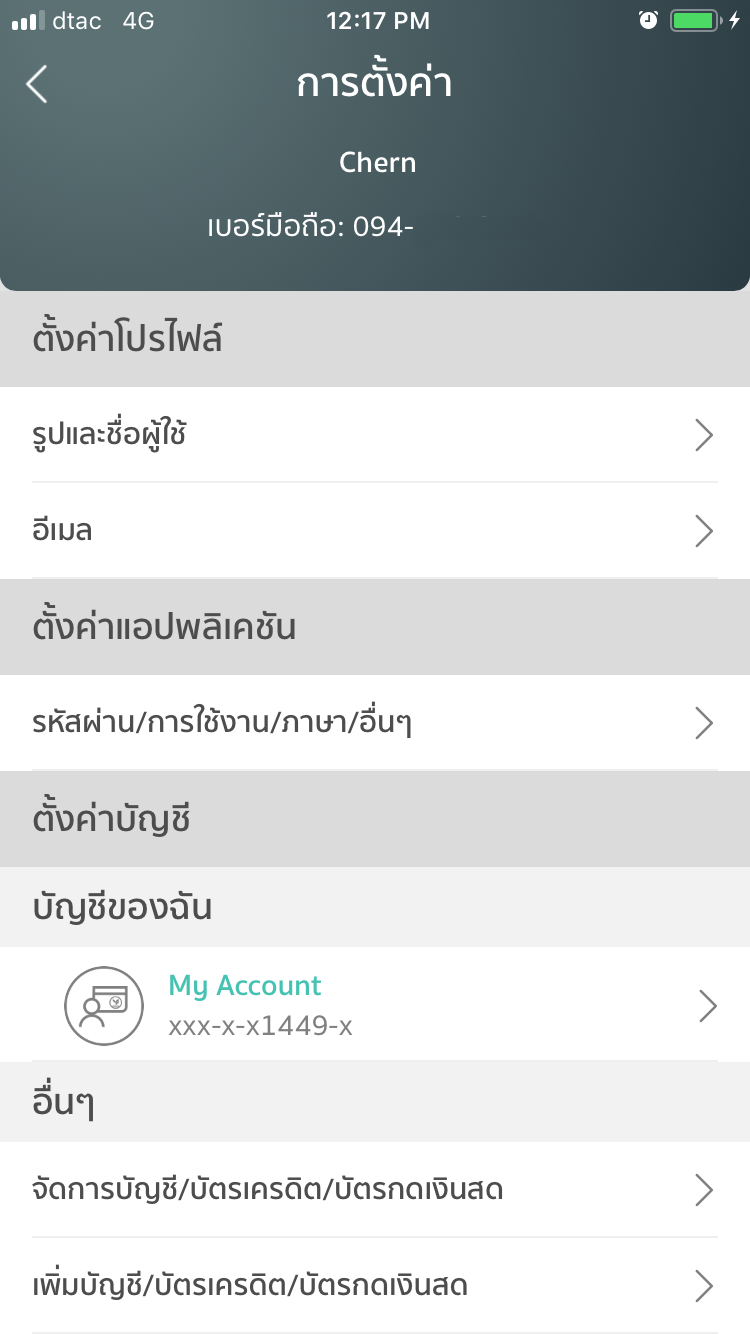The image size is (750, 1334).
Task: Select My Account xxx-x-x1449-x
Action: pyautogui.click(x=374, y=1005)
